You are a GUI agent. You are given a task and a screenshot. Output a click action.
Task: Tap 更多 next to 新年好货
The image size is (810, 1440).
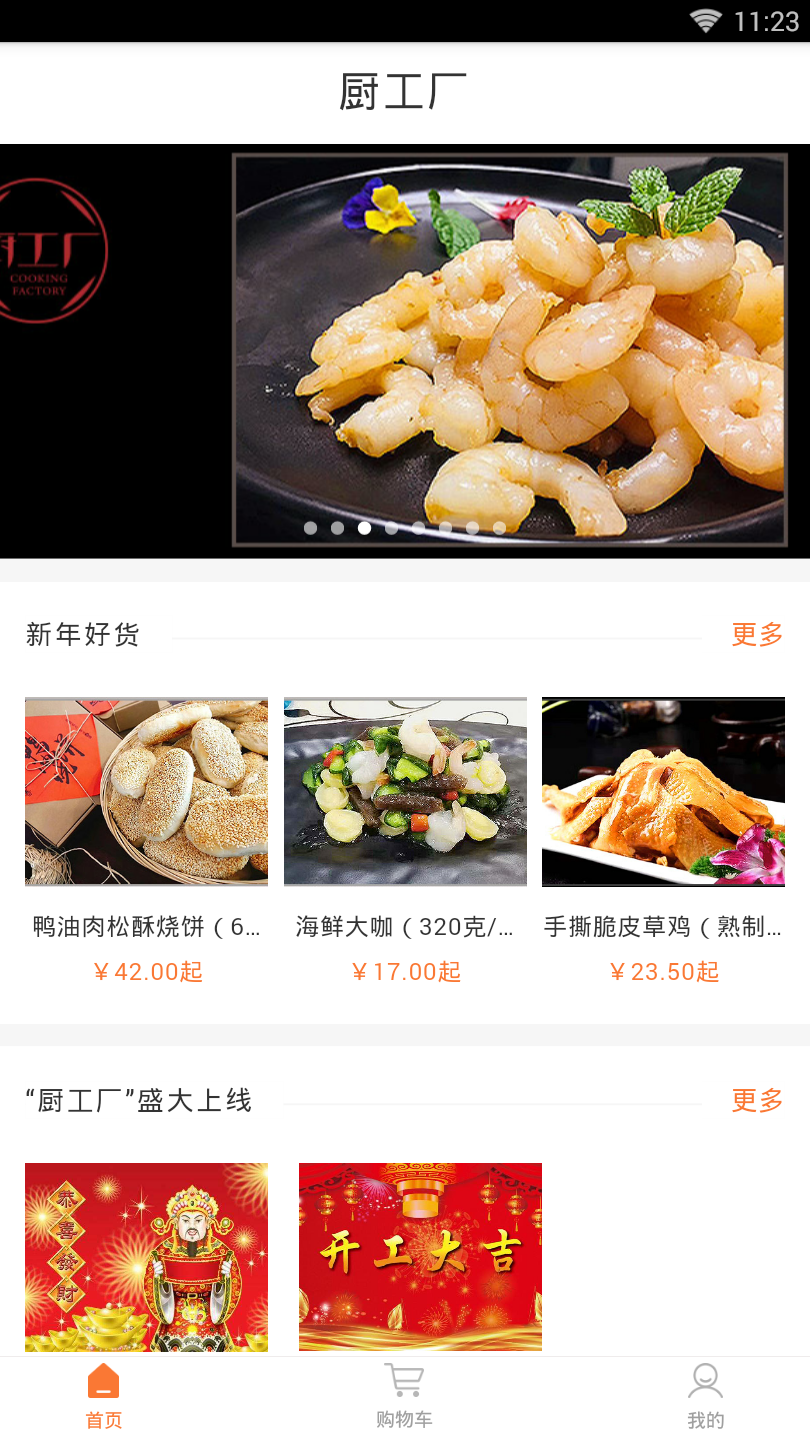click(x=757, y=634)
